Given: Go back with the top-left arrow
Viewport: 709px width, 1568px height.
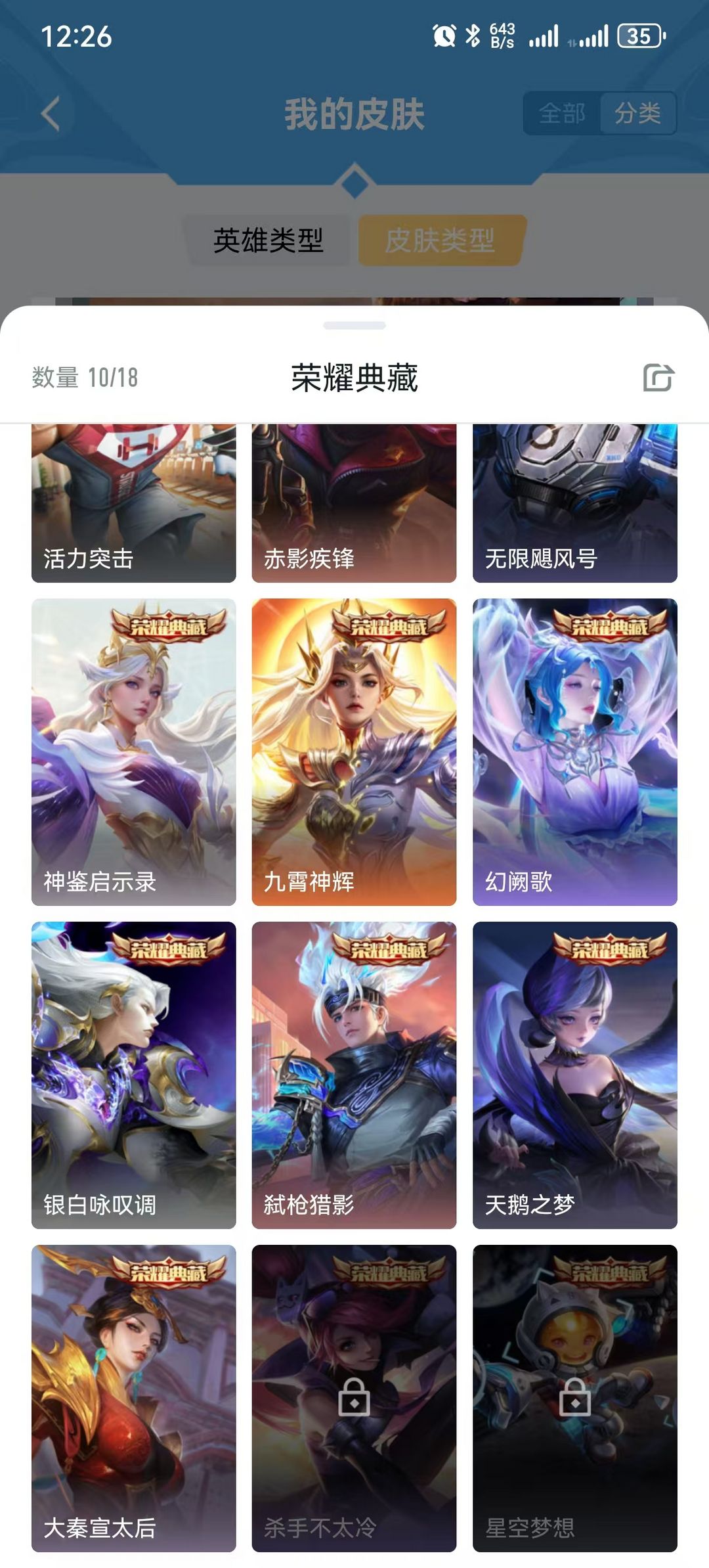Looking at the screenshot, I should (51, 113).
